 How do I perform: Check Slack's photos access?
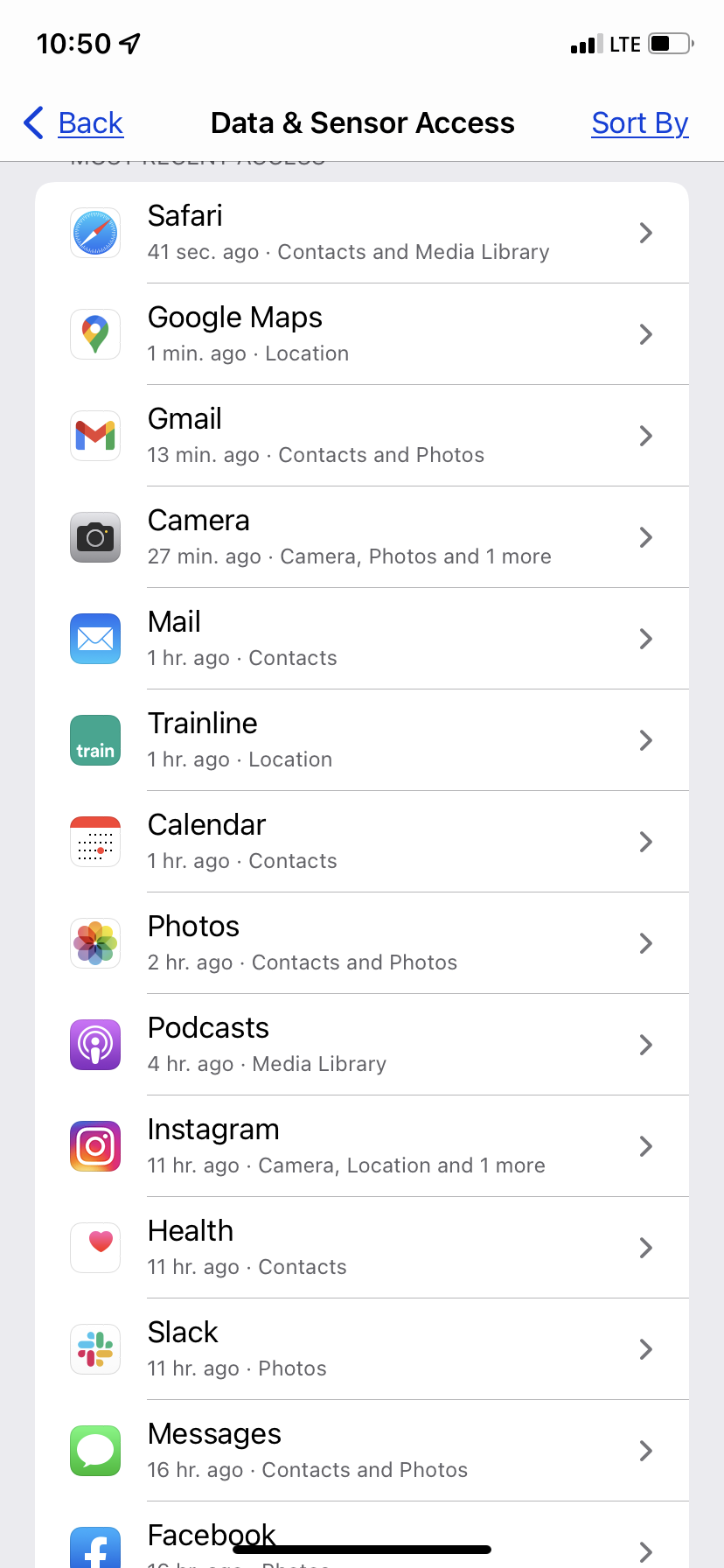pos(362,1349)
